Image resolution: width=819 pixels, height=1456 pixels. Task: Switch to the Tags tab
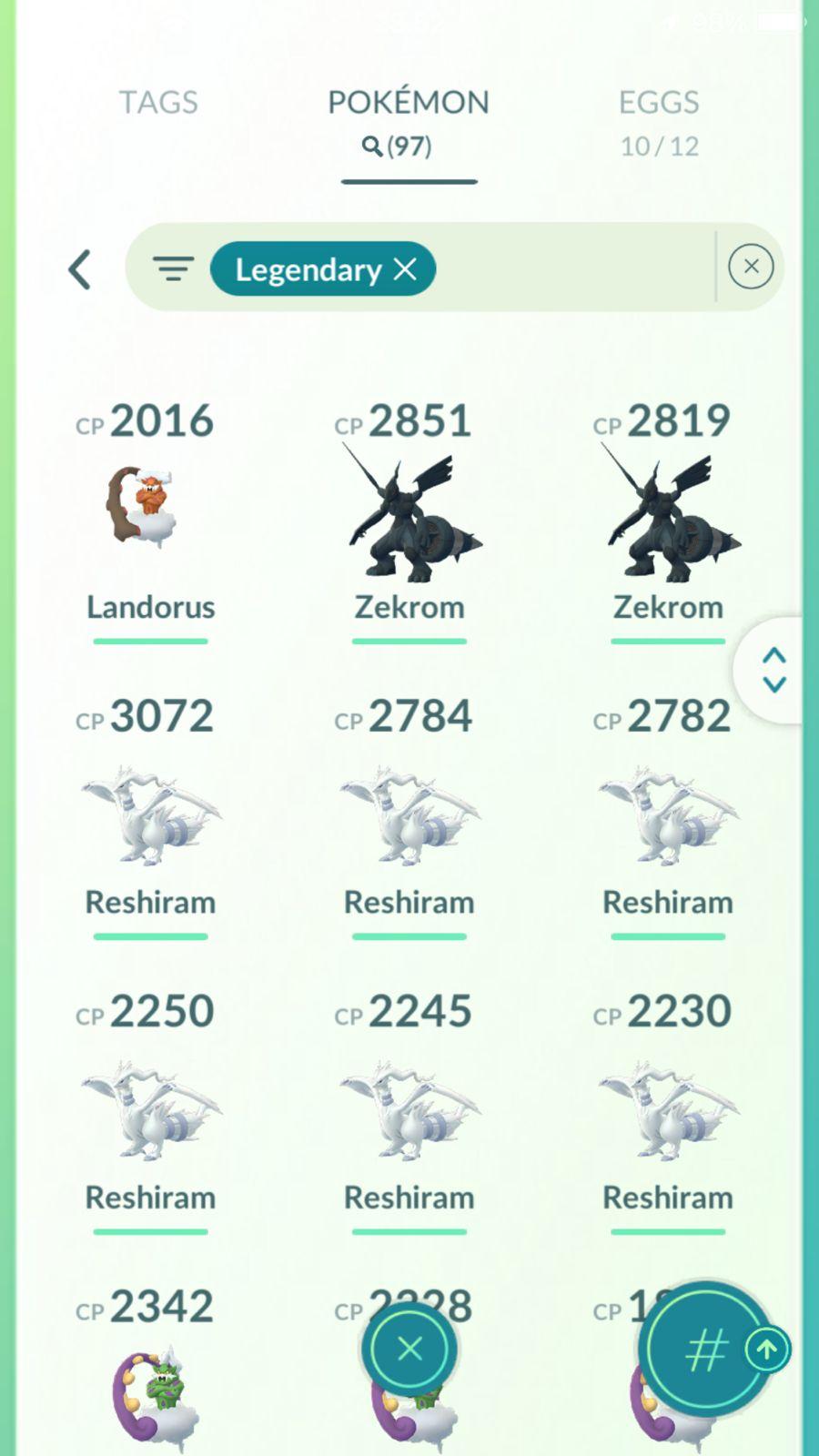(x=158, y=103)
